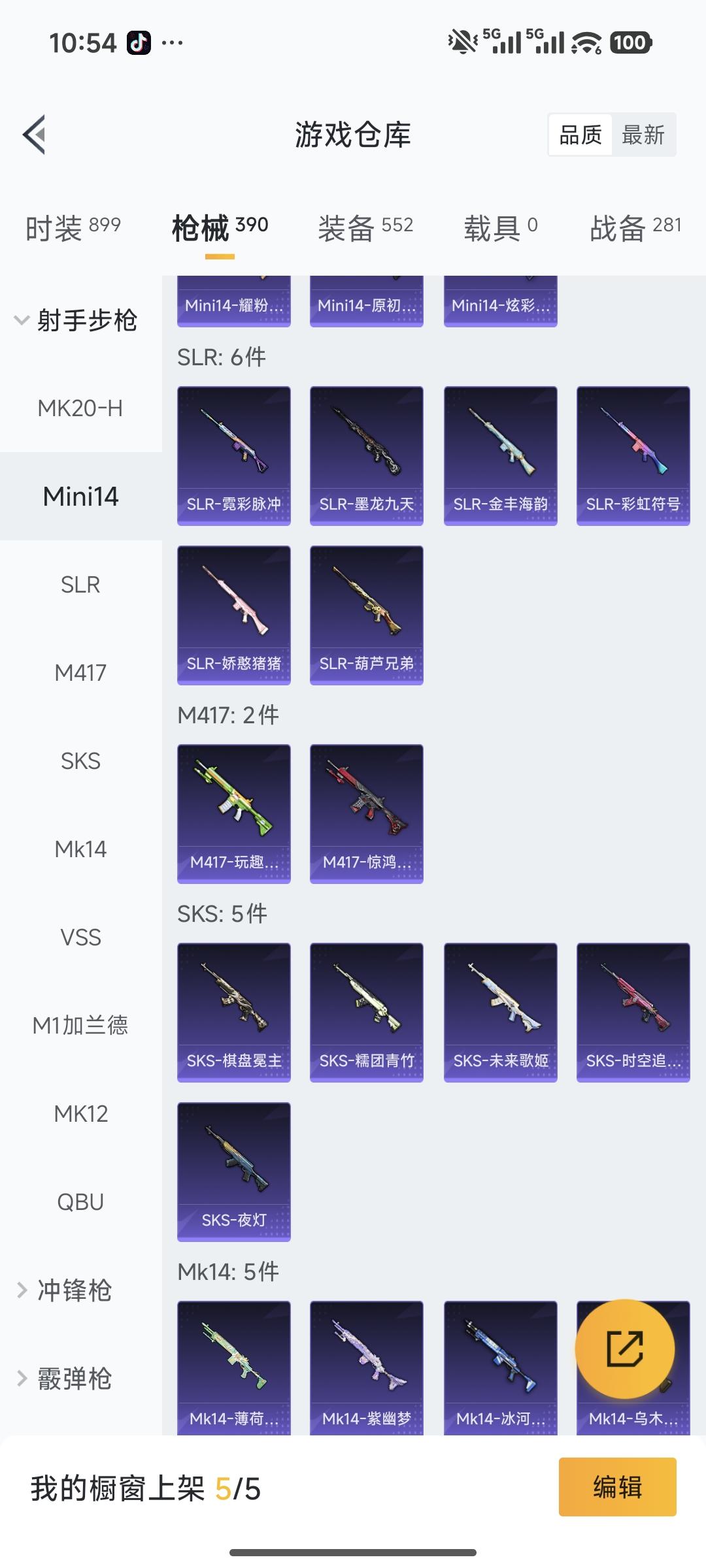
Task: Select MK20-H in the sidebar
Action: coord(80,408)
